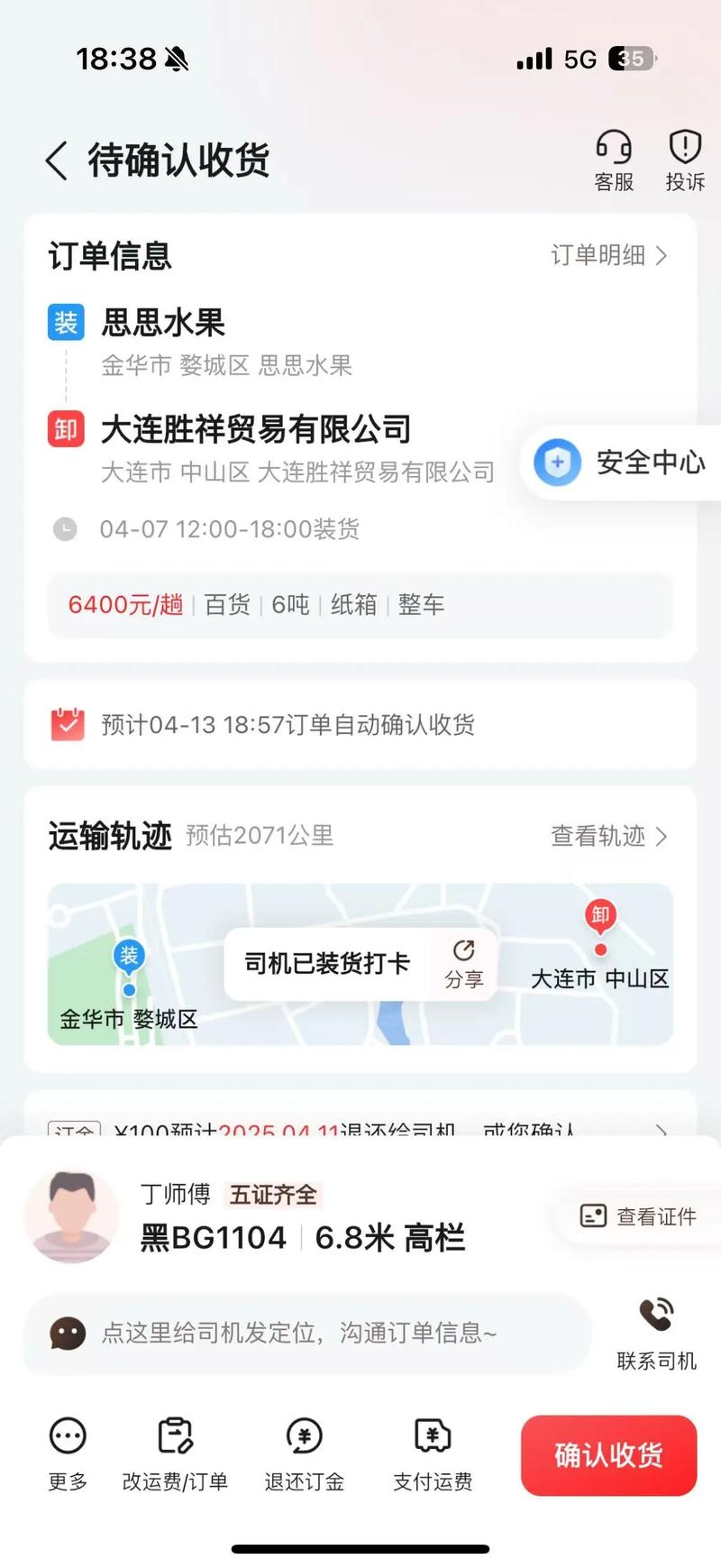Tap the 改运费/订单 clipboard icon
The image size is (721, 1568).
(173, 1437)
